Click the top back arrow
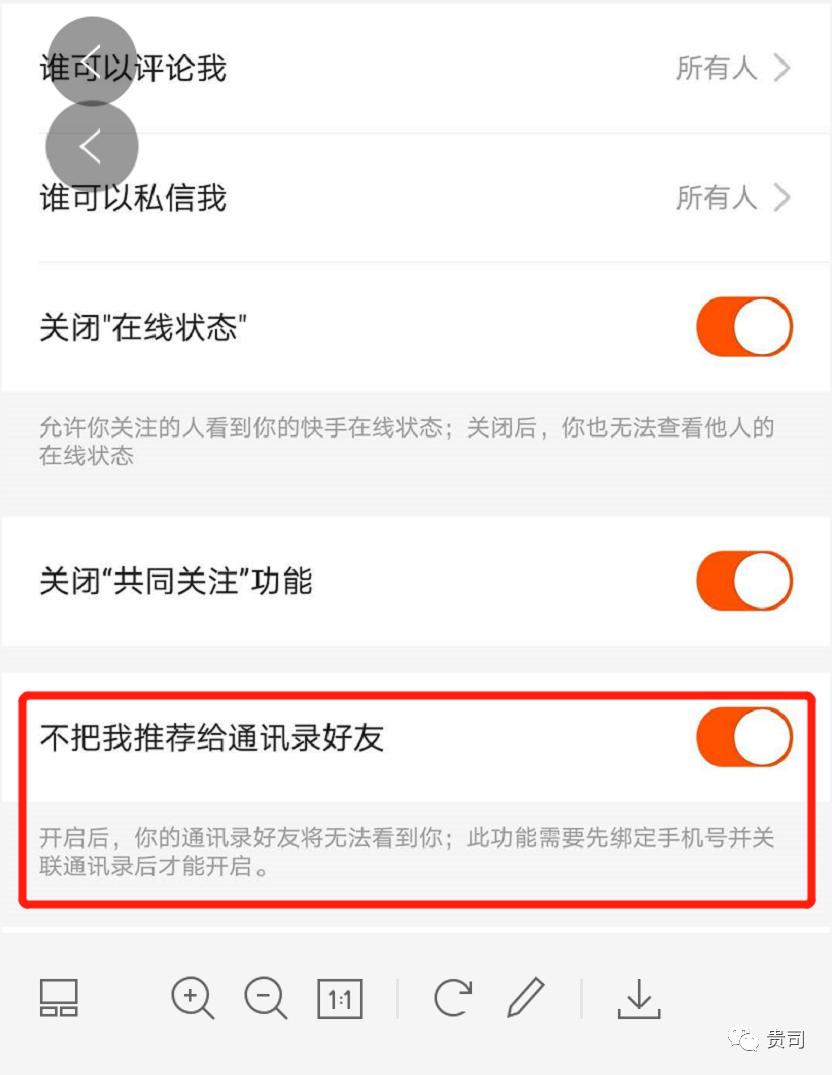 coord(92,57)
